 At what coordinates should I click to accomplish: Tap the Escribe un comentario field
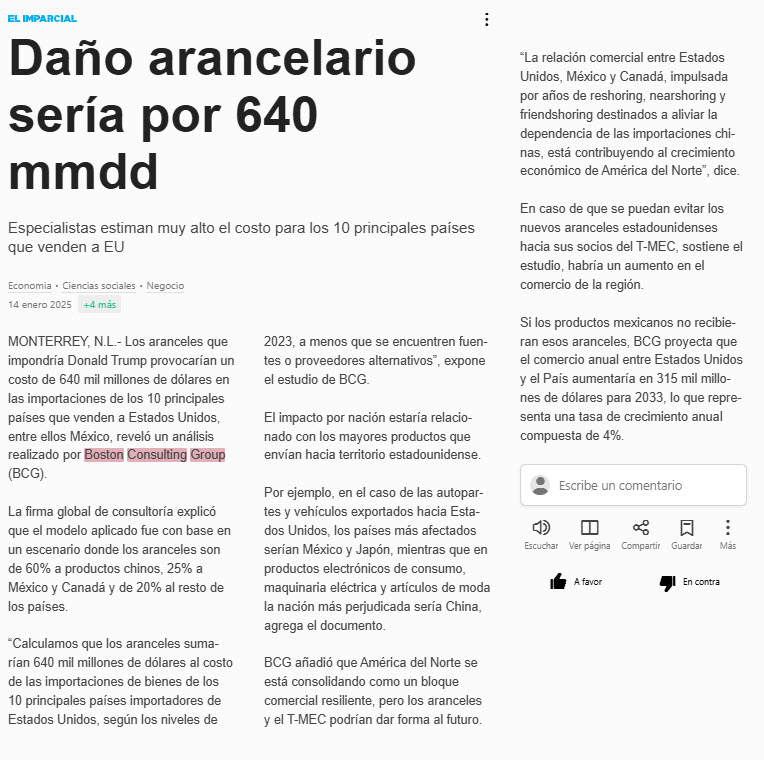(633, 485)
